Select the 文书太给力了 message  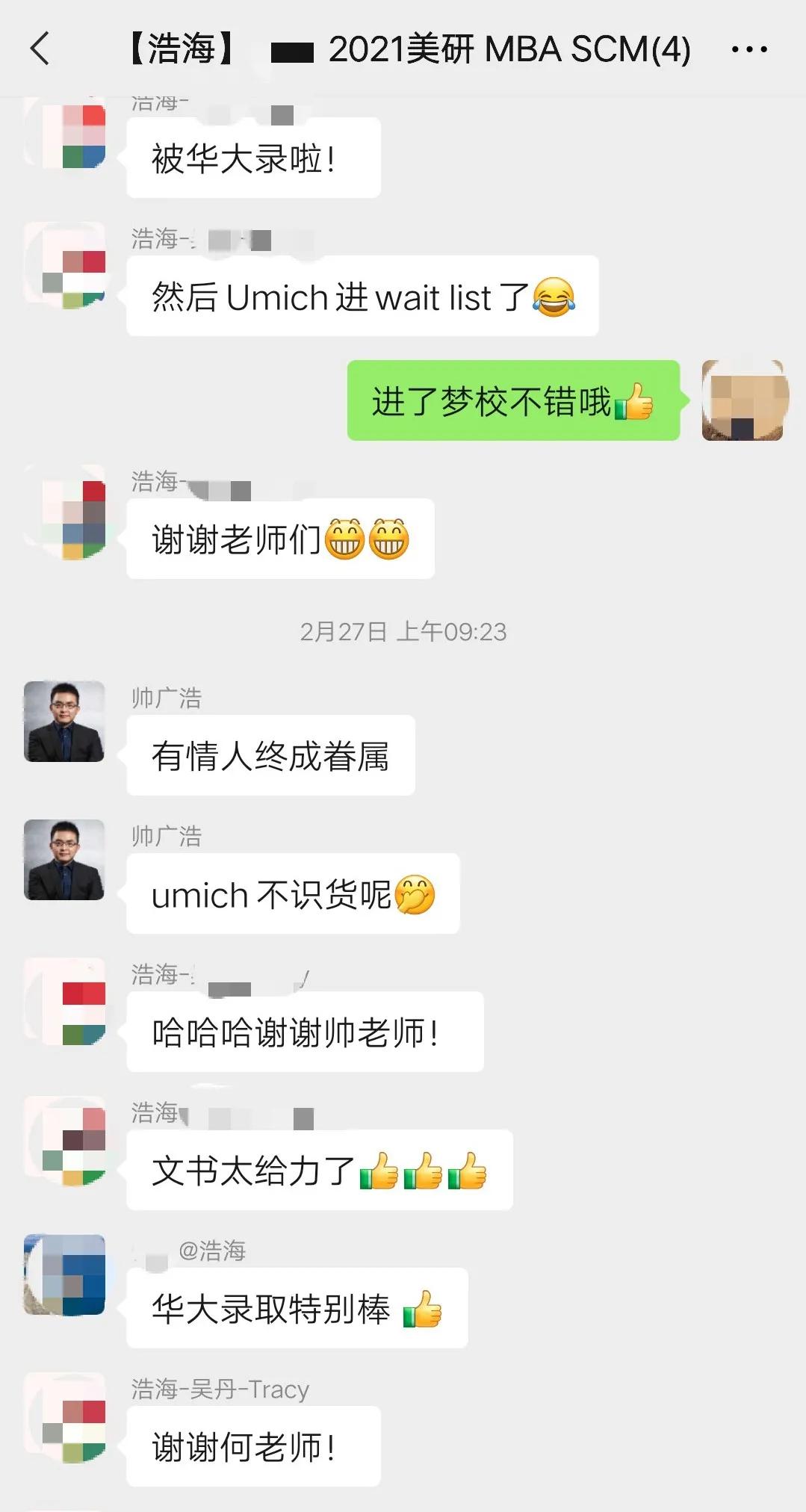click(321, 1170)
